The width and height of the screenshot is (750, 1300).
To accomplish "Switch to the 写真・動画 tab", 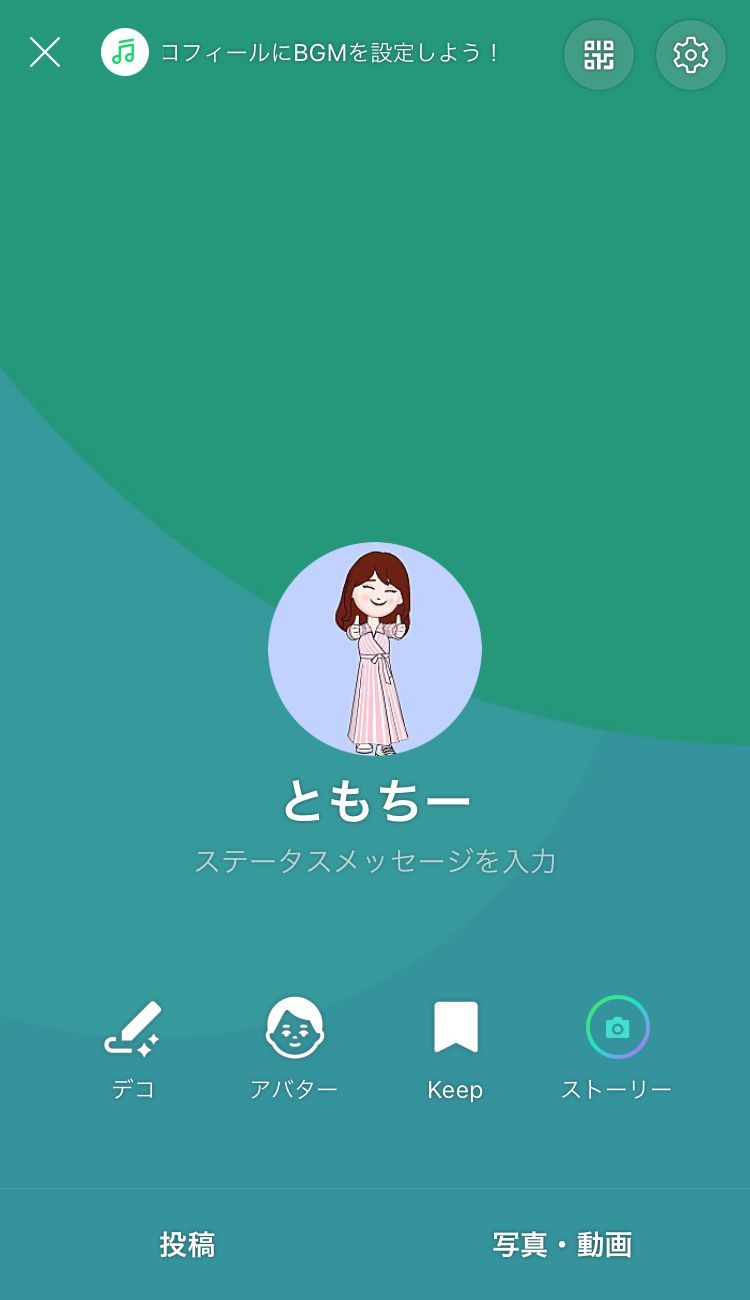I will pos(562,1245).
